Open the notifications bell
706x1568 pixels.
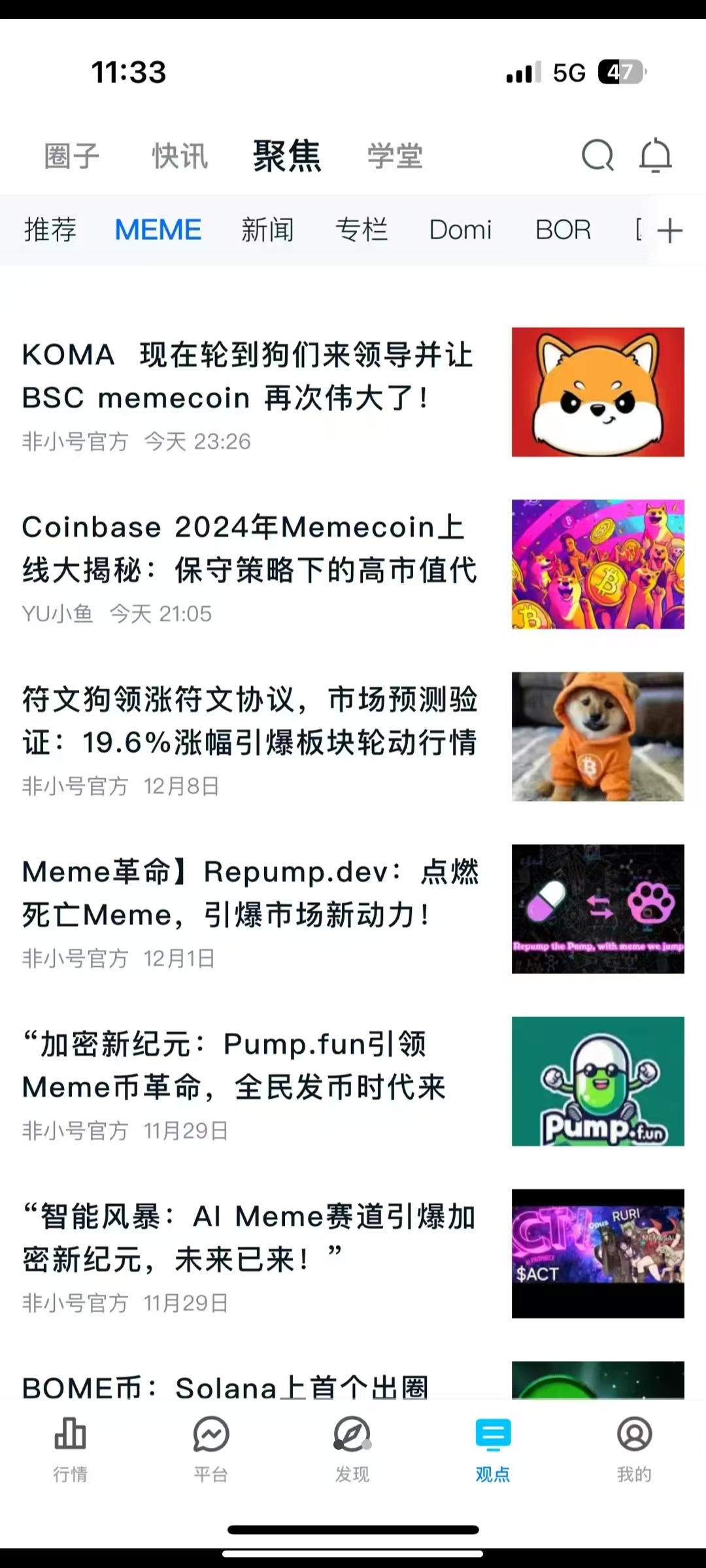[x=655, y=155]
